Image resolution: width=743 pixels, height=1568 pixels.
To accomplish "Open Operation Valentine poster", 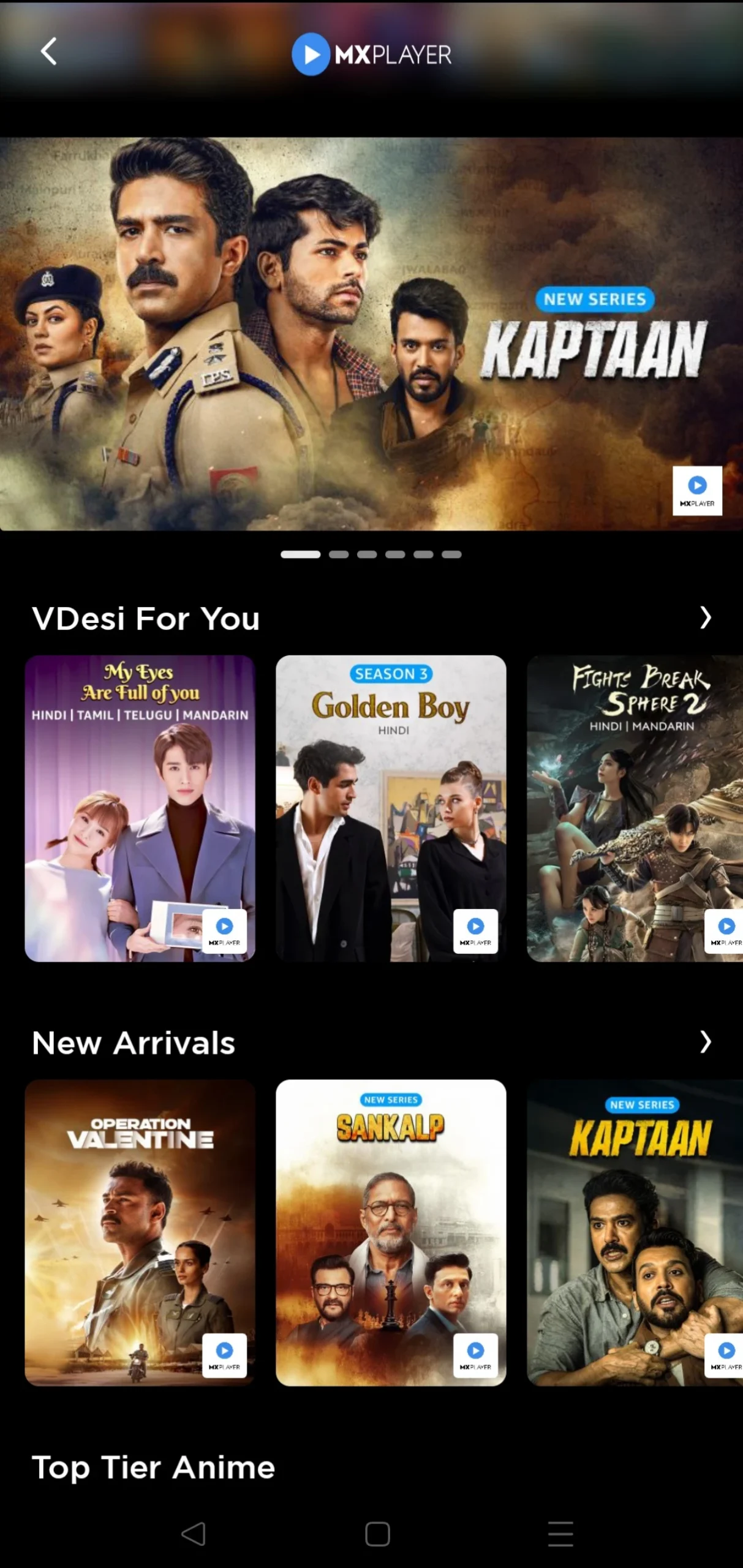I will click(x=140, y=1232).
